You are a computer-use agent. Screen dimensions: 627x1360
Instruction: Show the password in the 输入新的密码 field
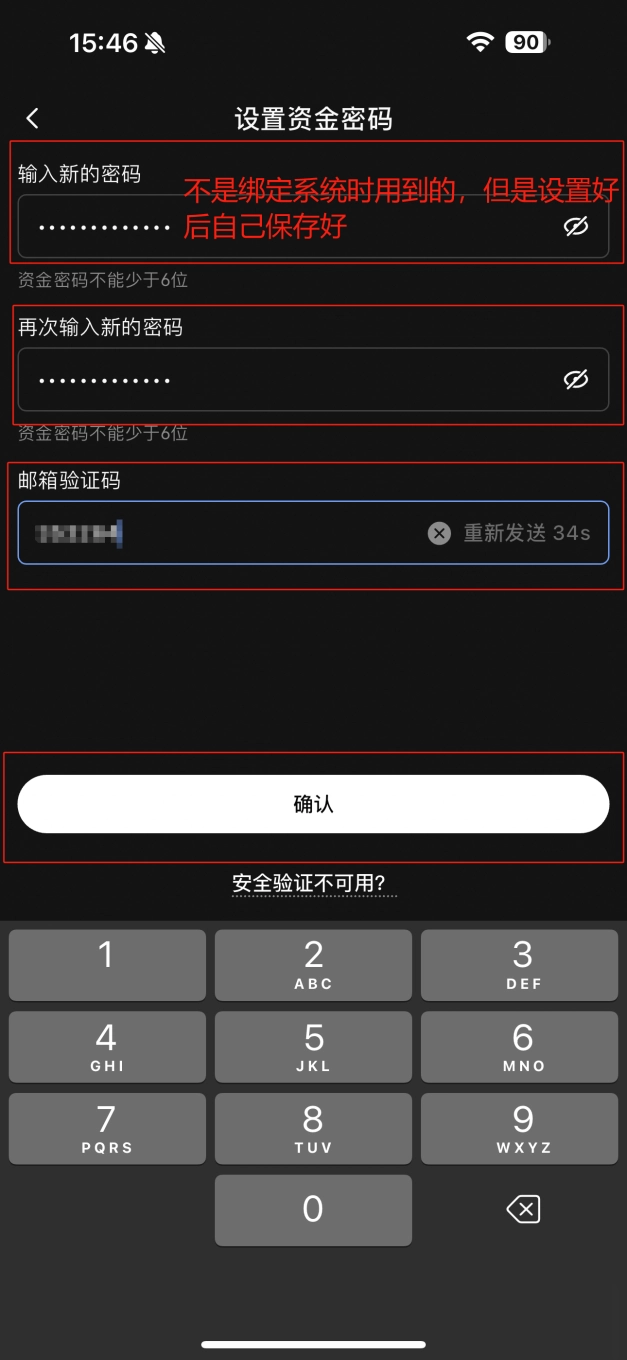(x=575, y=227)
